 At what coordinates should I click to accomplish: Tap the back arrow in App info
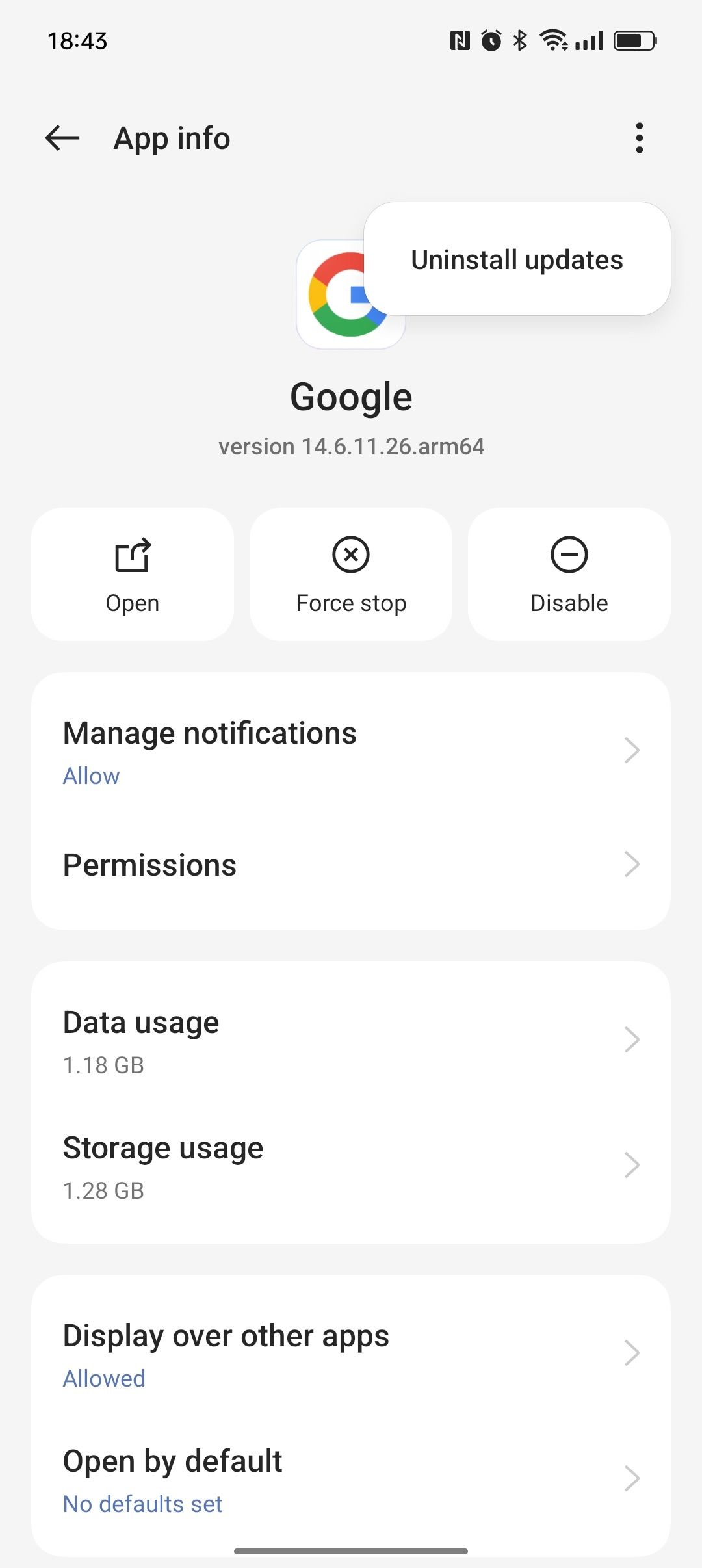62,138
